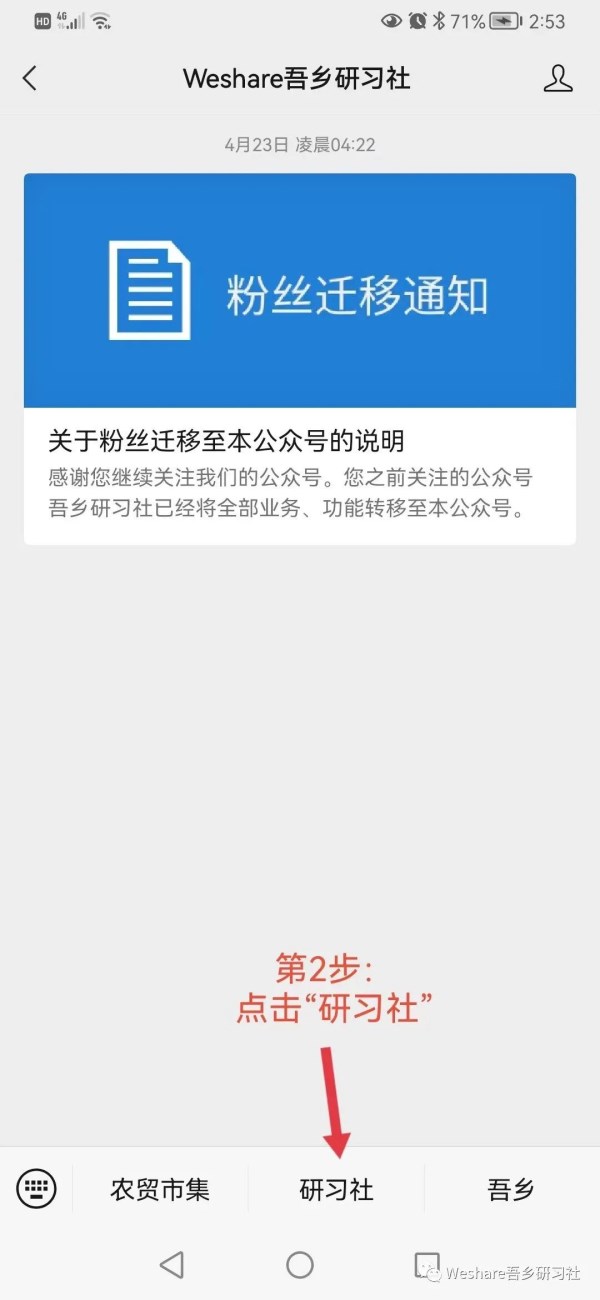Viewport: 600px width, 1300px height.
Task: Open the 农贸市集 menu
Action: [160, 1189]
